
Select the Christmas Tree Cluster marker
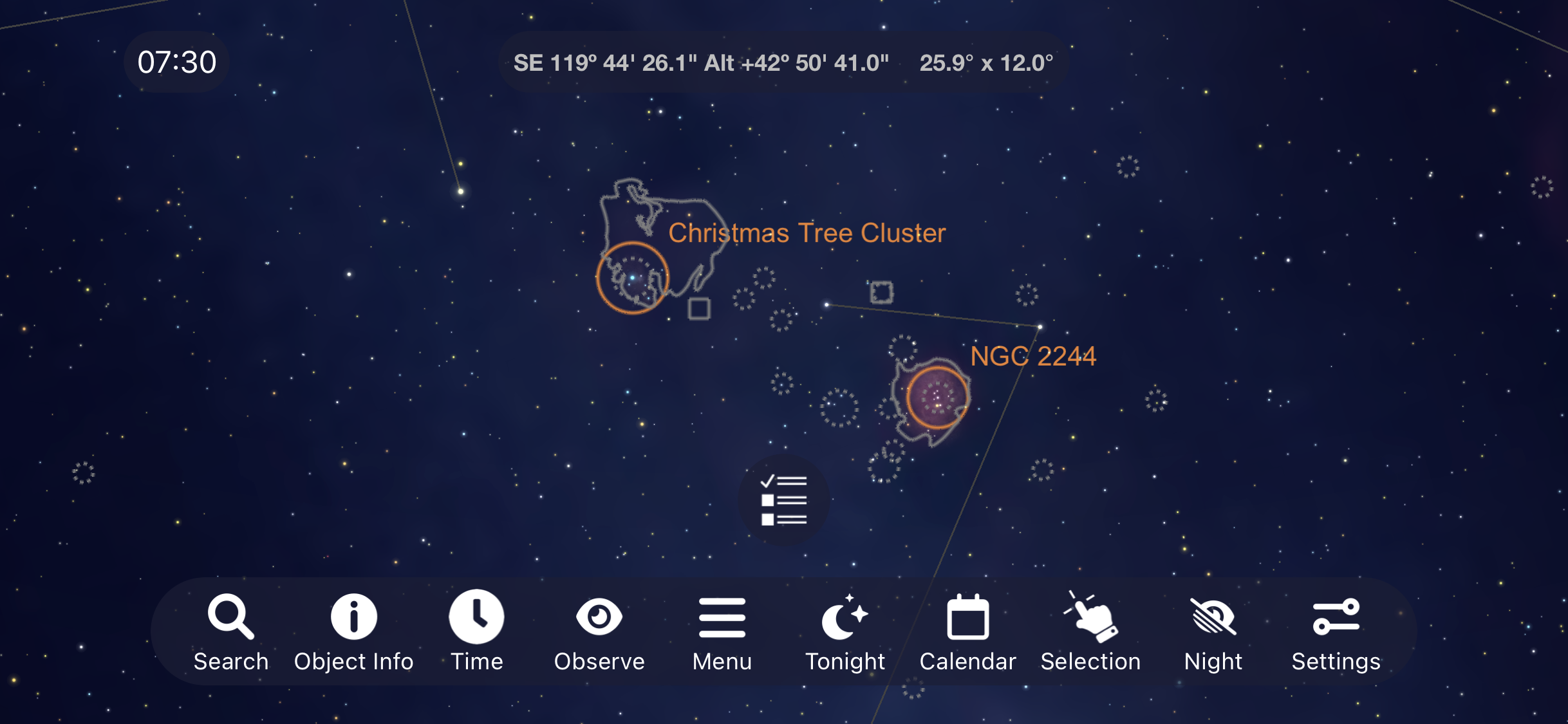[x=632, y=278]
